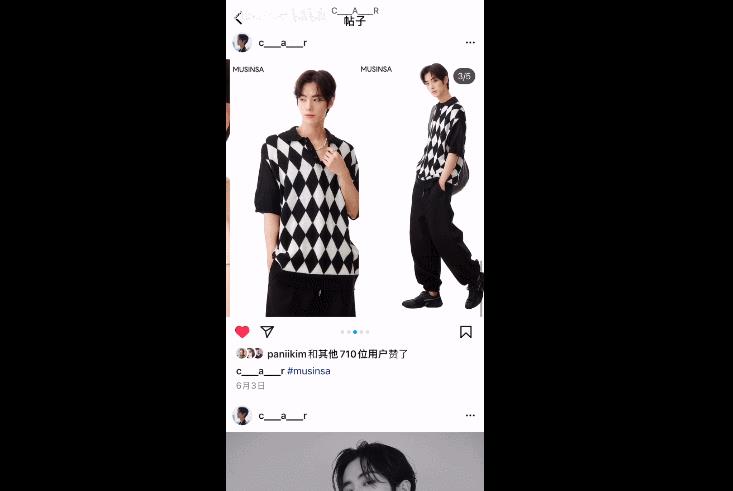Open overflow menu on the second post

coord(470,415)
